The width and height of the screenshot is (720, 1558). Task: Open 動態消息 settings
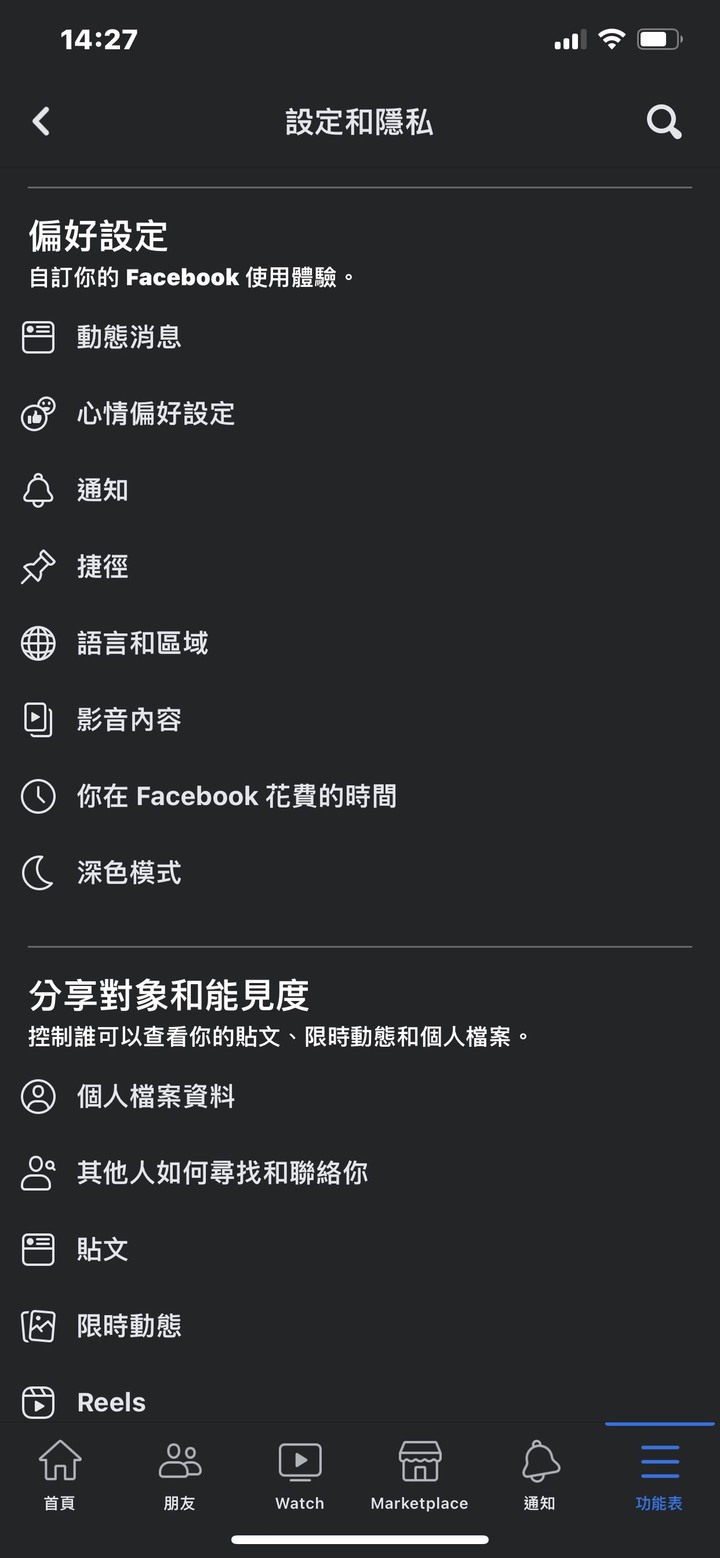[x=360, y=337]
